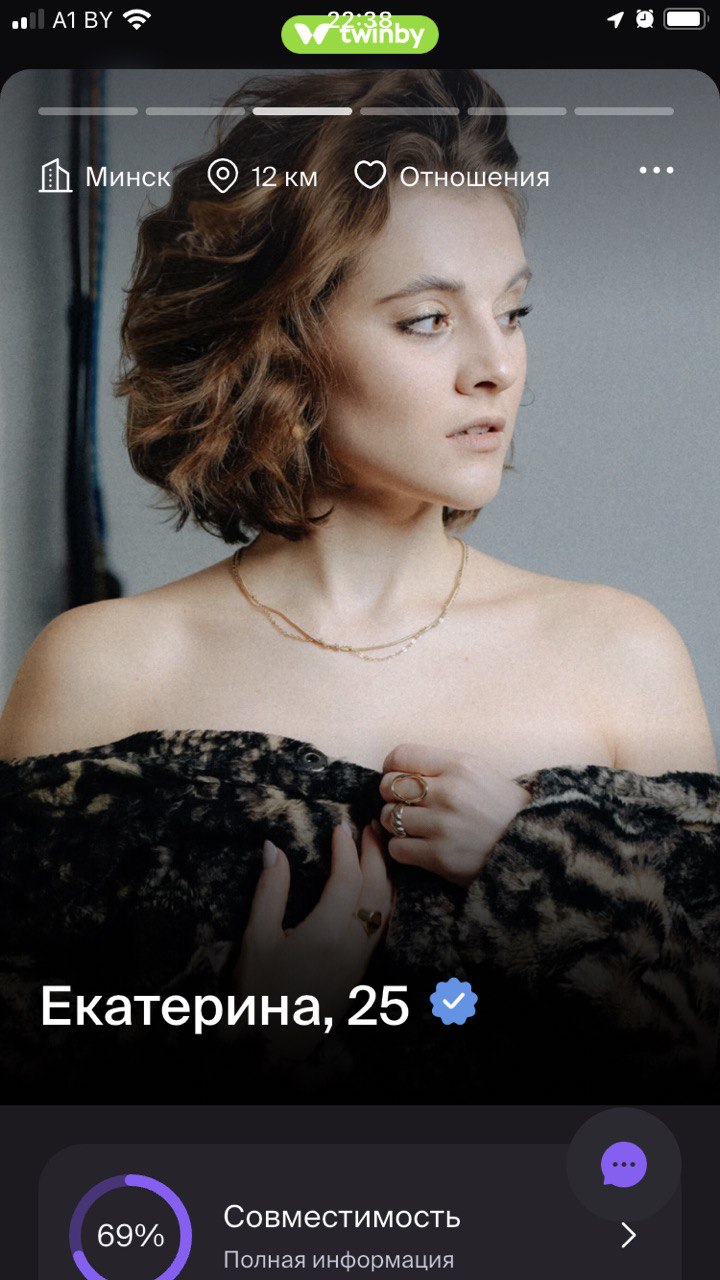
Task: Open the three-dot profile options menu
Action: coord(656,171)
